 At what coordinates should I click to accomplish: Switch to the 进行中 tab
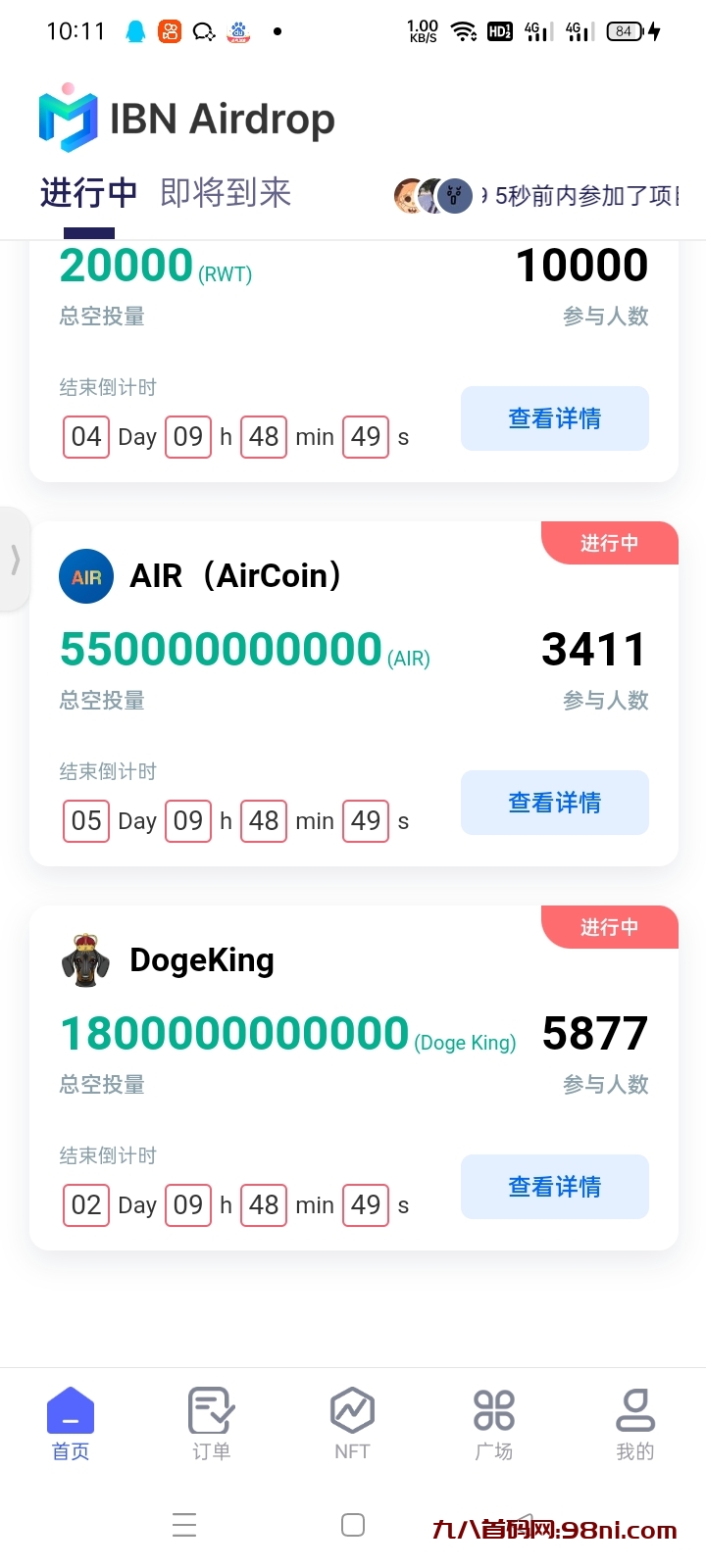click(x=88, y=193)
